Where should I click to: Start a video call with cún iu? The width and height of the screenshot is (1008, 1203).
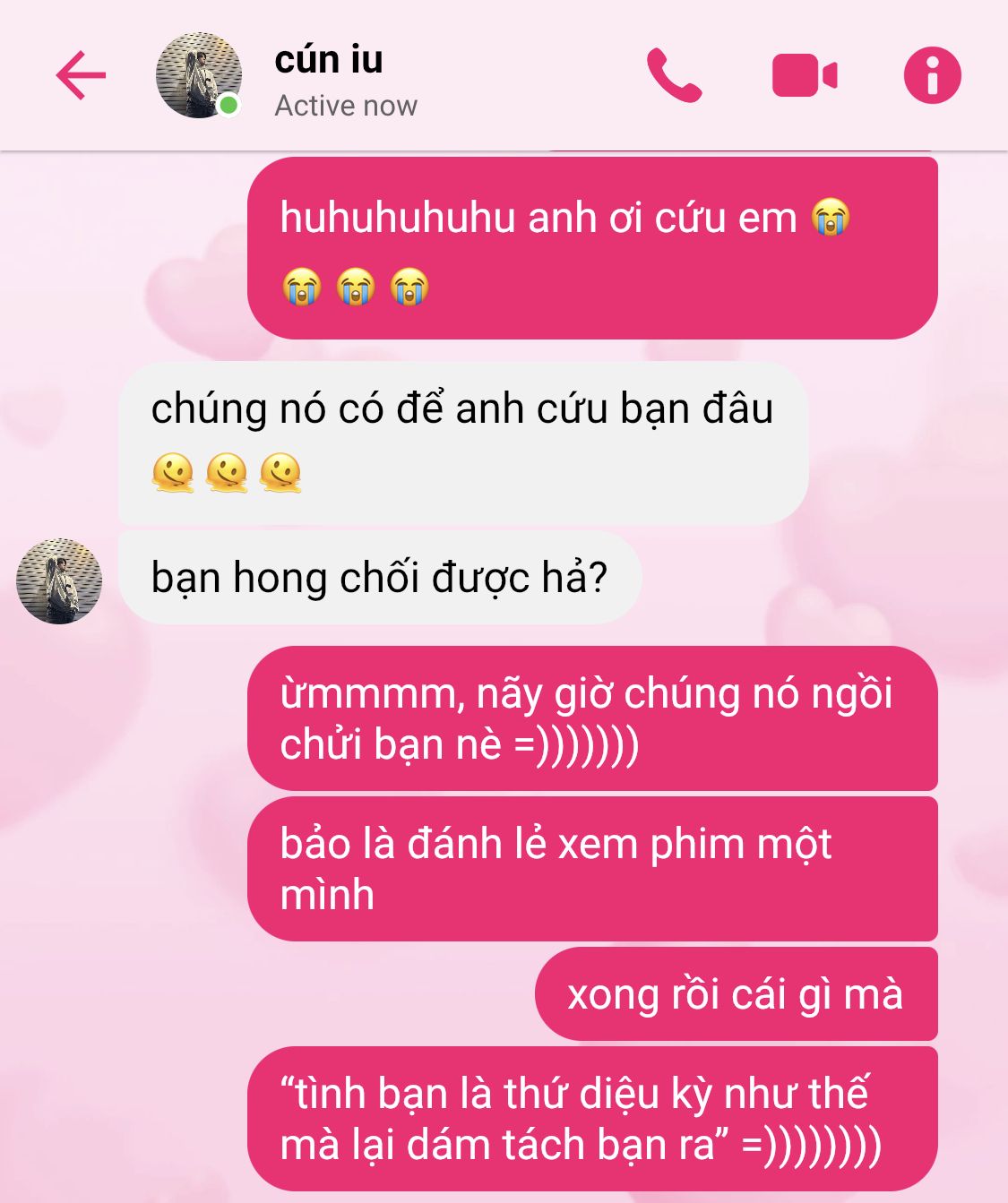coord(804,75)
